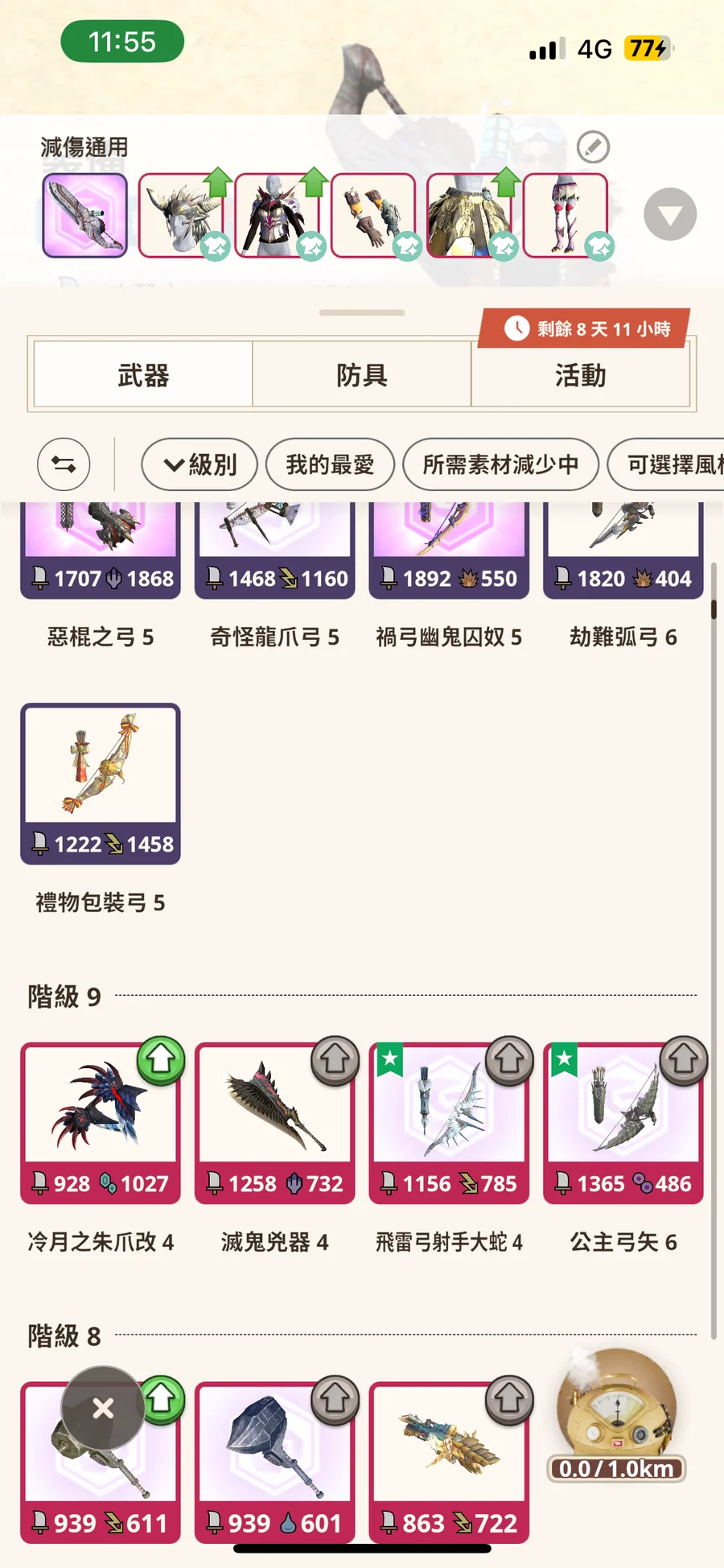724x1568 pixels.
Task: Dismiss the floating X button
Action: [x=103, y=1408]
